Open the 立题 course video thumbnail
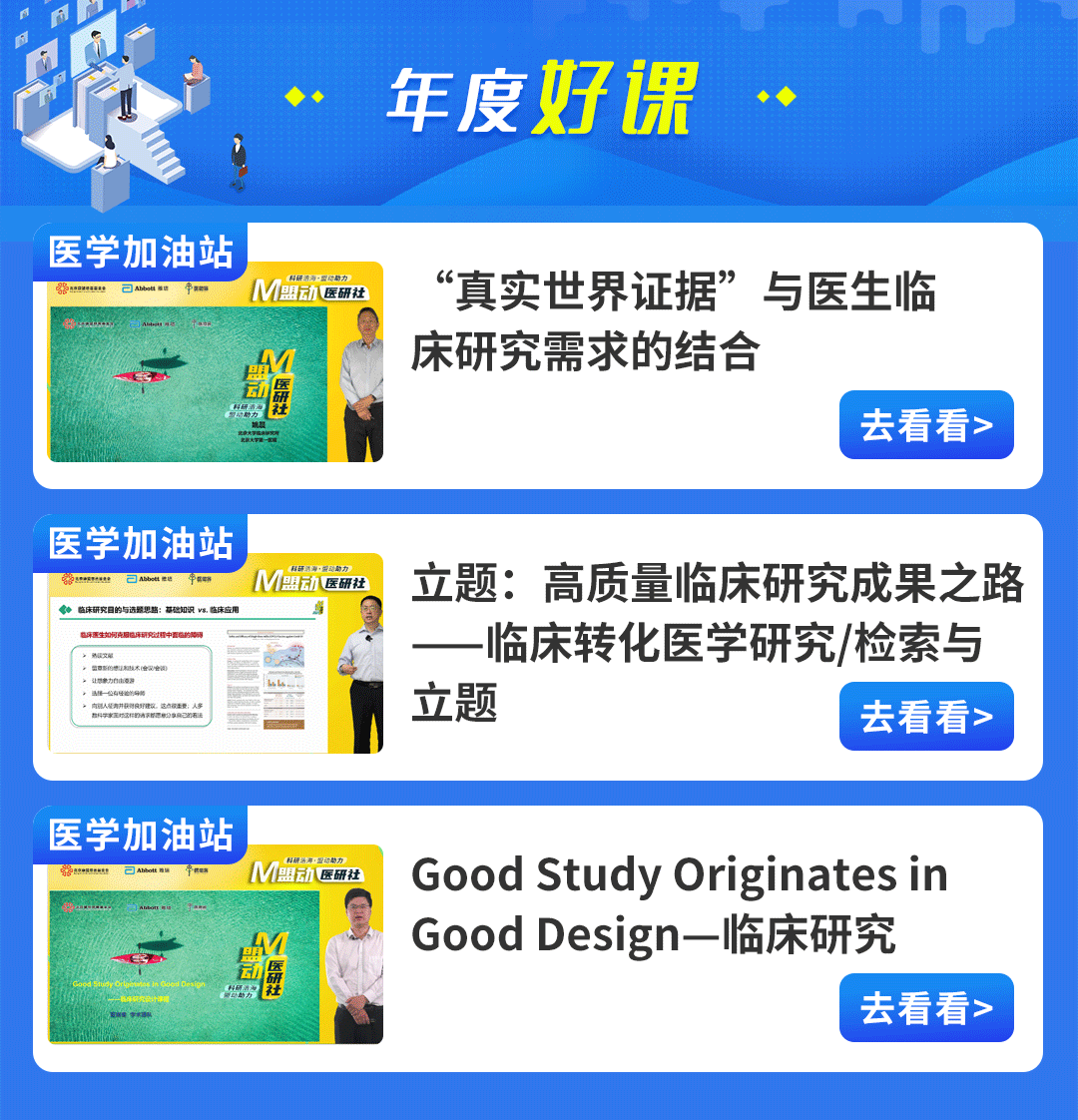This screenshot has width=1078, height=1120. click(x=216, y=656)
